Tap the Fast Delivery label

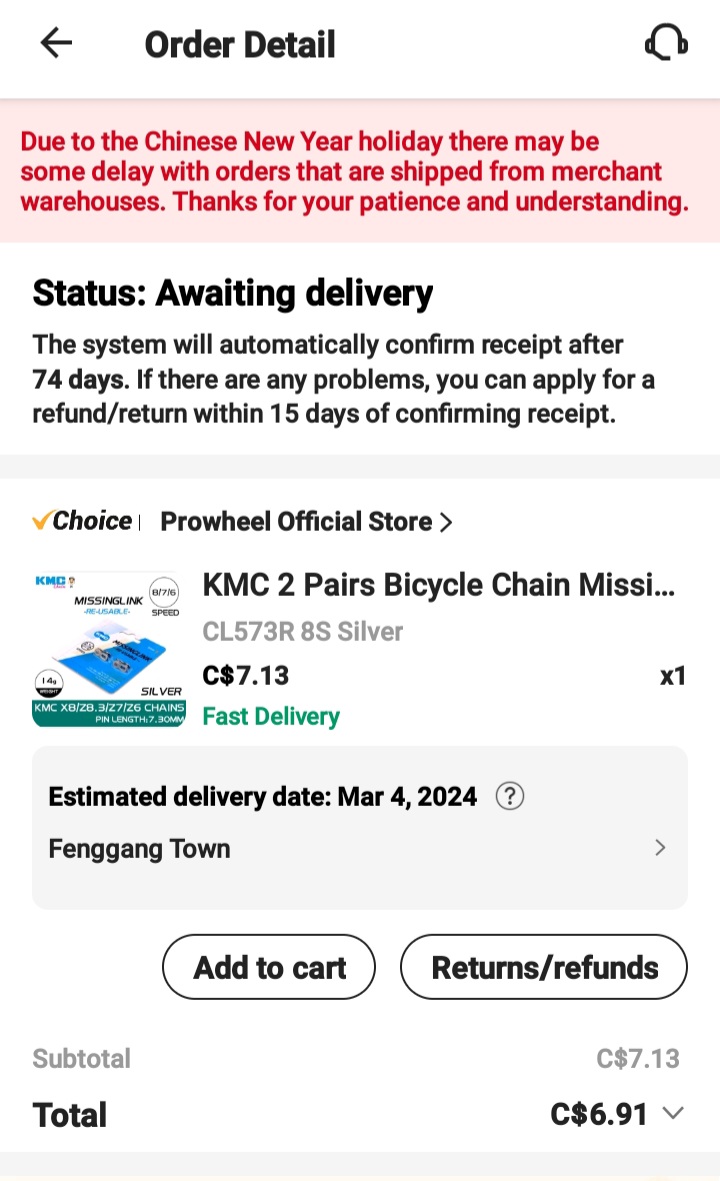click(271, 716)
